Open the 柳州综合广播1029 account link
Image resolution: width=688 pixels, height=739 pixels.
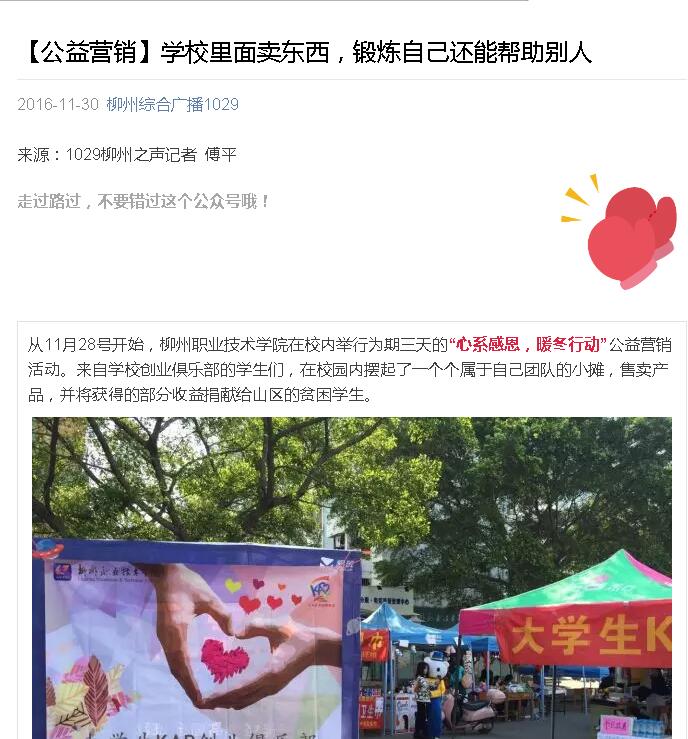(x=173, y=104)
